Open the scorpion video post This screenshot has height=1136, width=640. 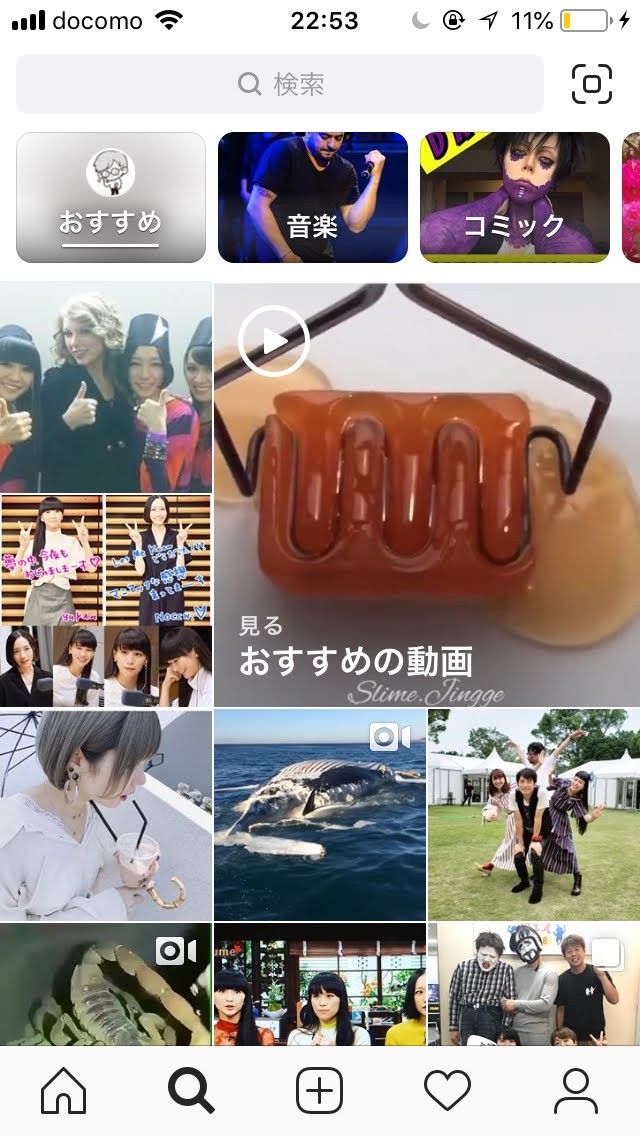[x=105, y=985]
